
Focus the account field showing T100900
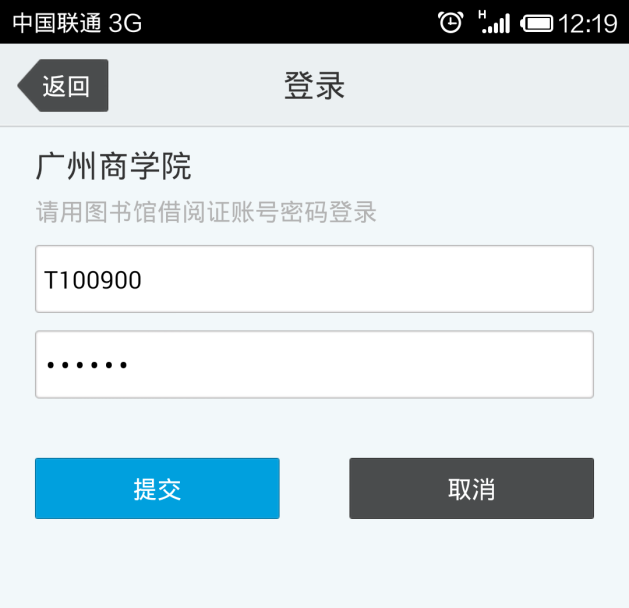coord(314,279)
